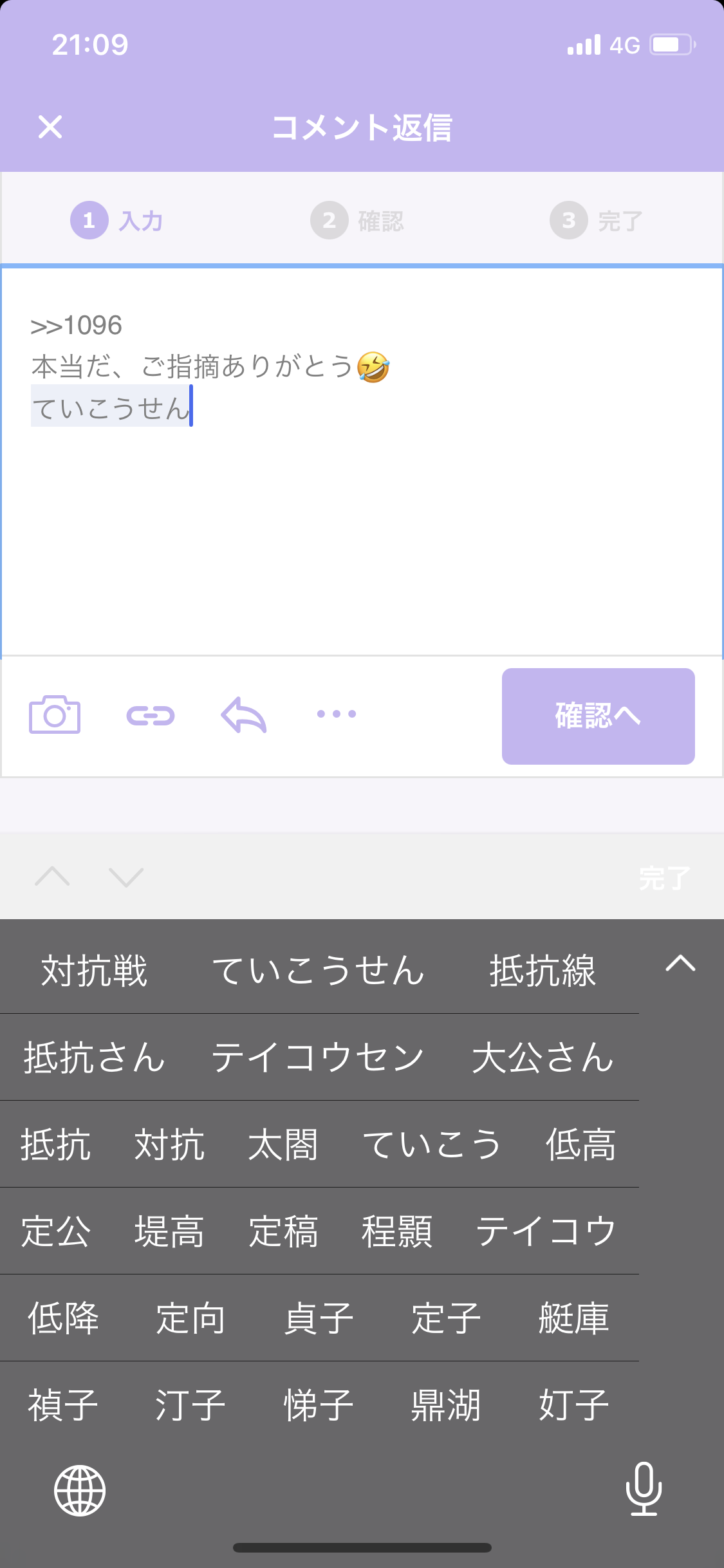This screenshot has width=724, height=1568.
Task: Close the コメント返信 screen
Action: pyautogui.click(x=50, y=127)
